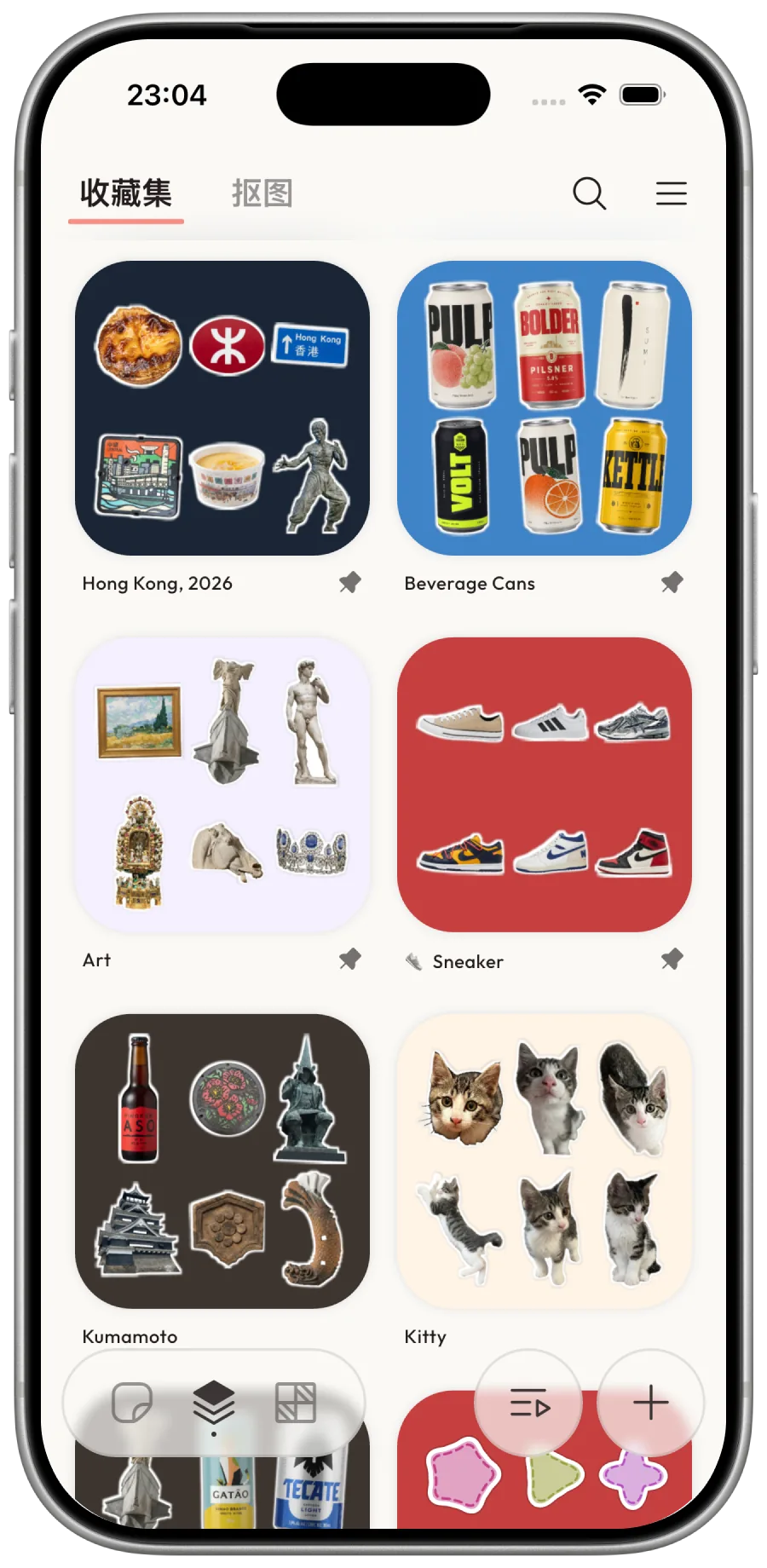The height and width of the screenshot is (1568, 767).
Task: Open the Beverage Cans collection
Action: pos(545,408)
